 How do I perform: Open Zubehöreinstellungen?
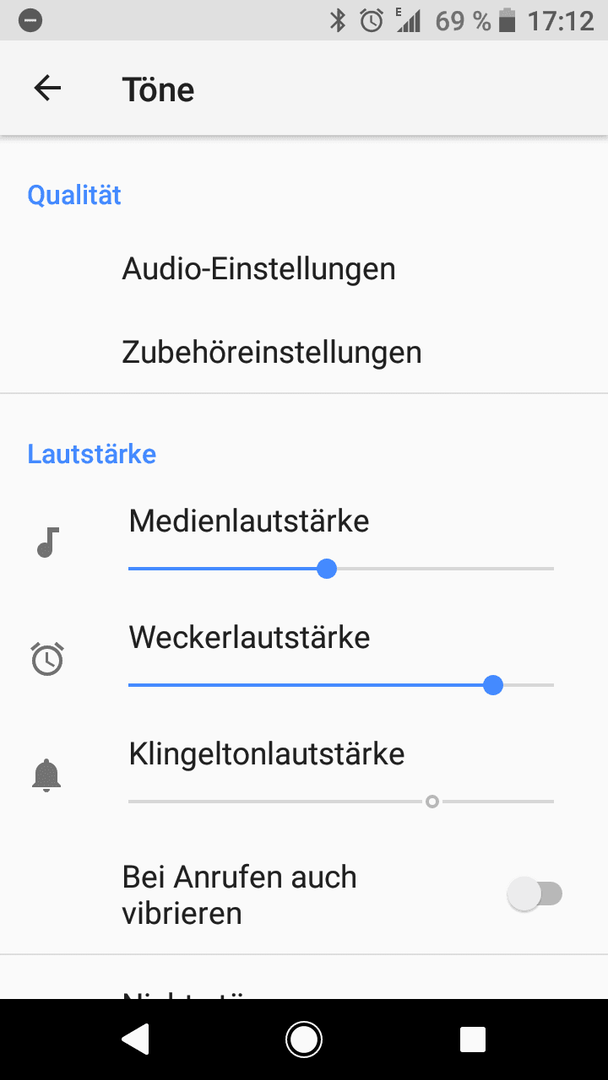[304, 352]
